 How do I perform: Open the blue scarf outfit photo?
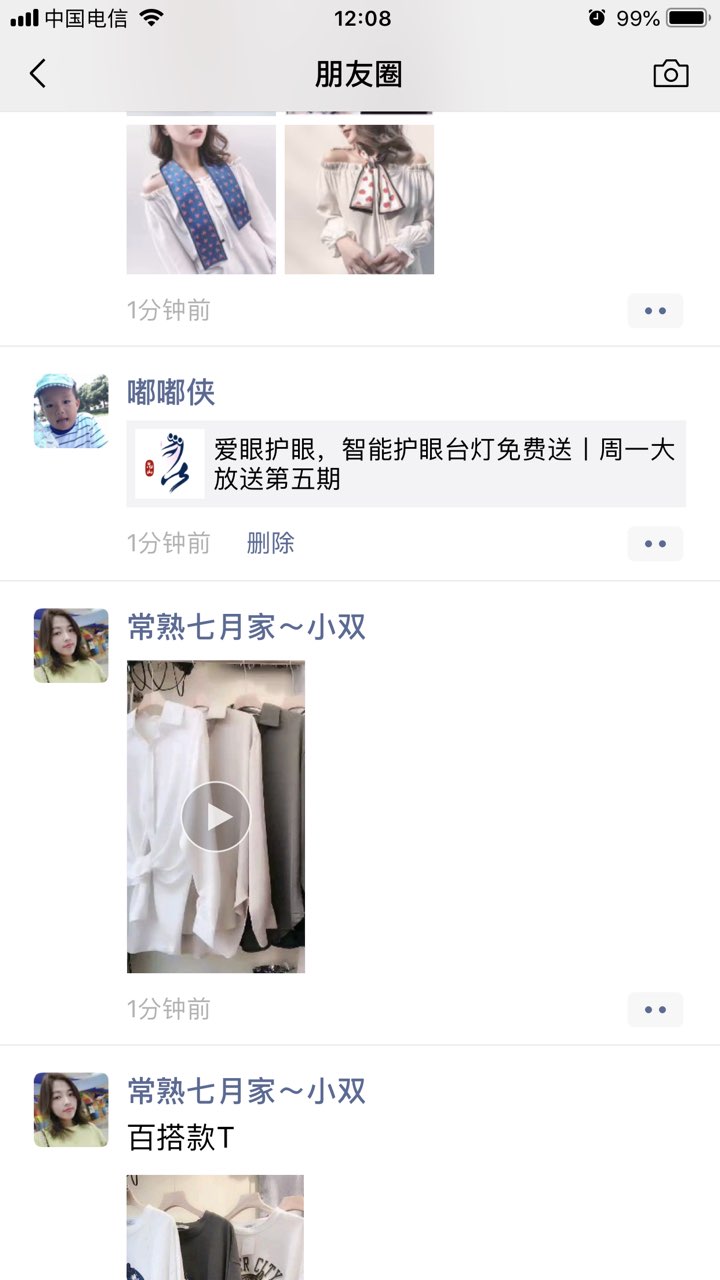pyautogui.click(x=201, y=199)
